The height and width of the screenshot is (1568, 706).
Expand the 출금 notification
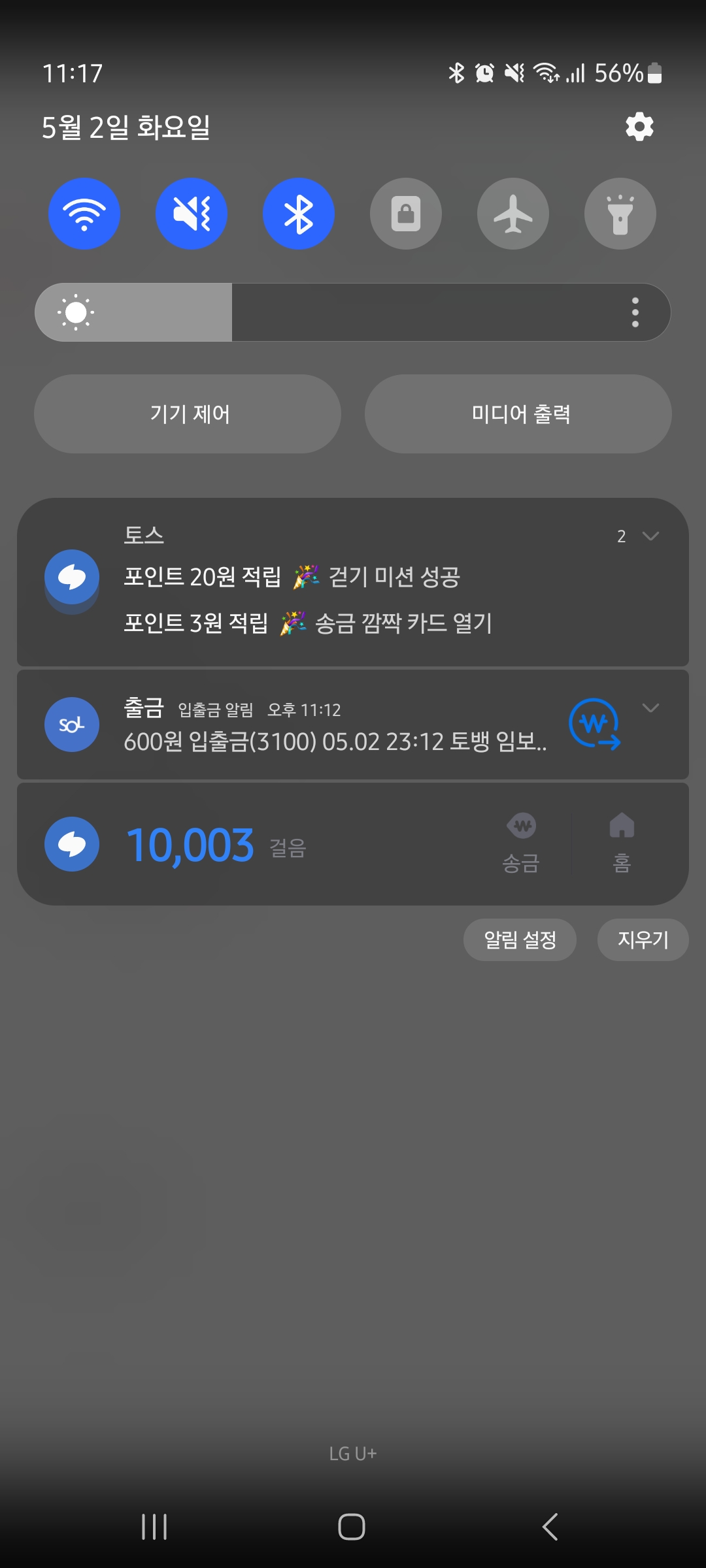click(x=650, y=708)
